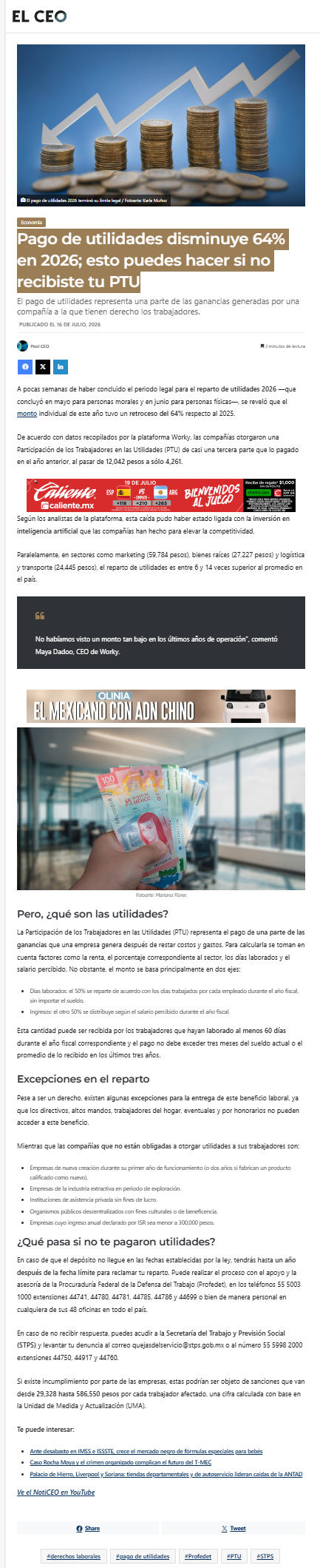Screen dimensions: 320x1568
Task: Open the Caso Rocha Moya T-MEC article
Action: pyautogui.click(x=121, y=1462)
